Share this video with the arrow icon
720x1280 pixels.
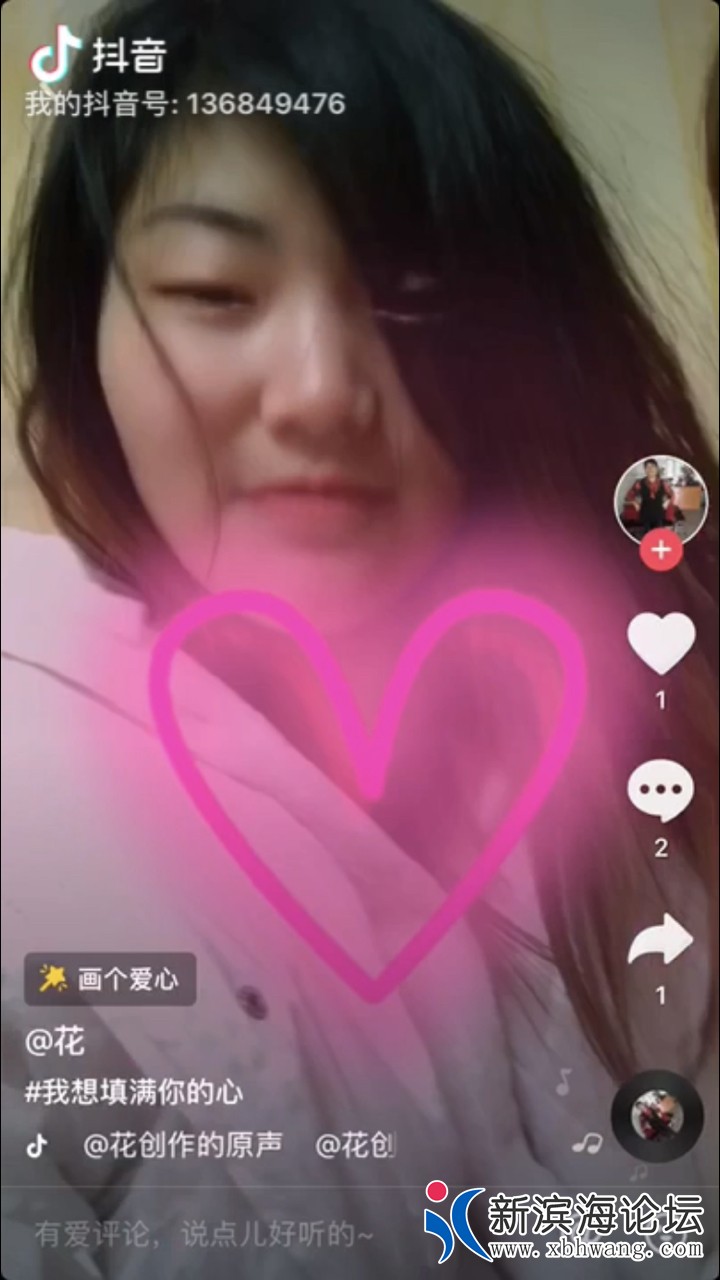click(x=660, y=941)
